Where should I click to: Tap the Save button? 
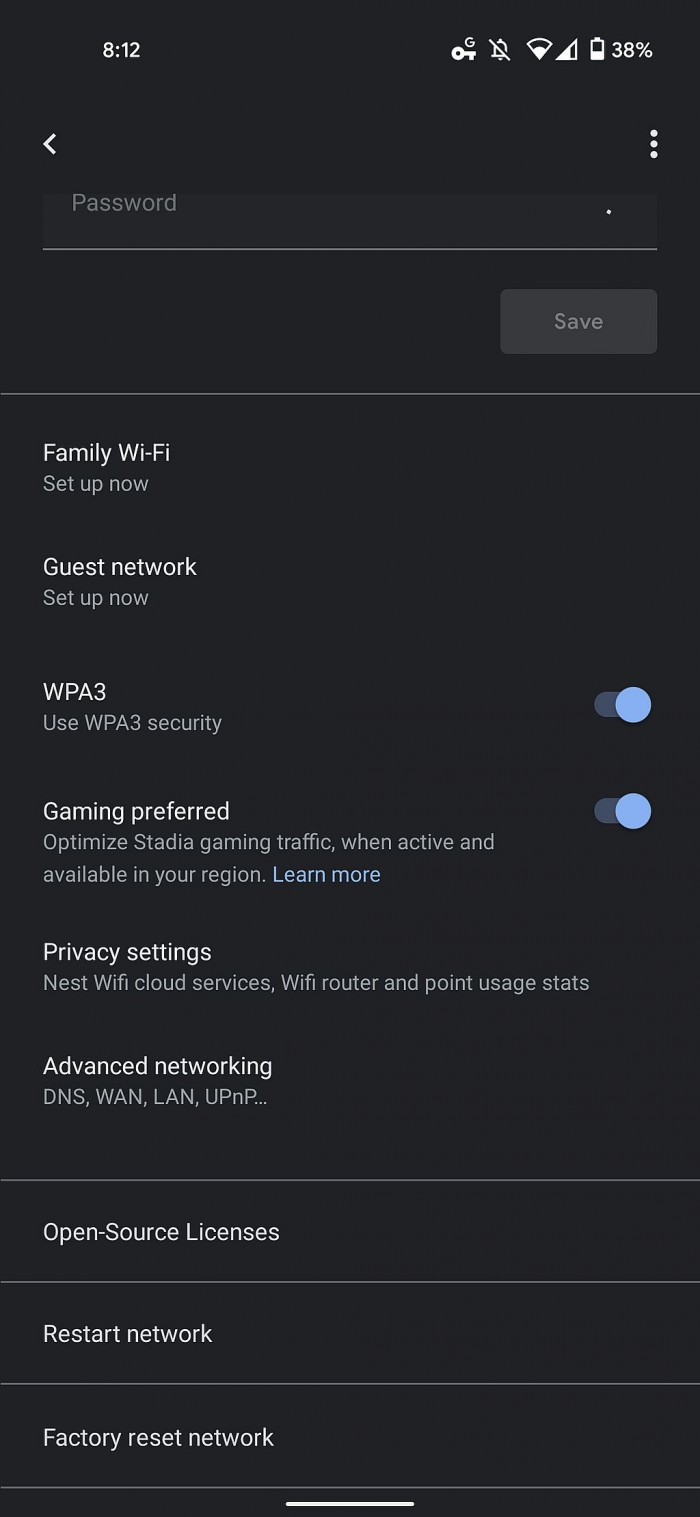pyautogui.click(x=578, y=321)
